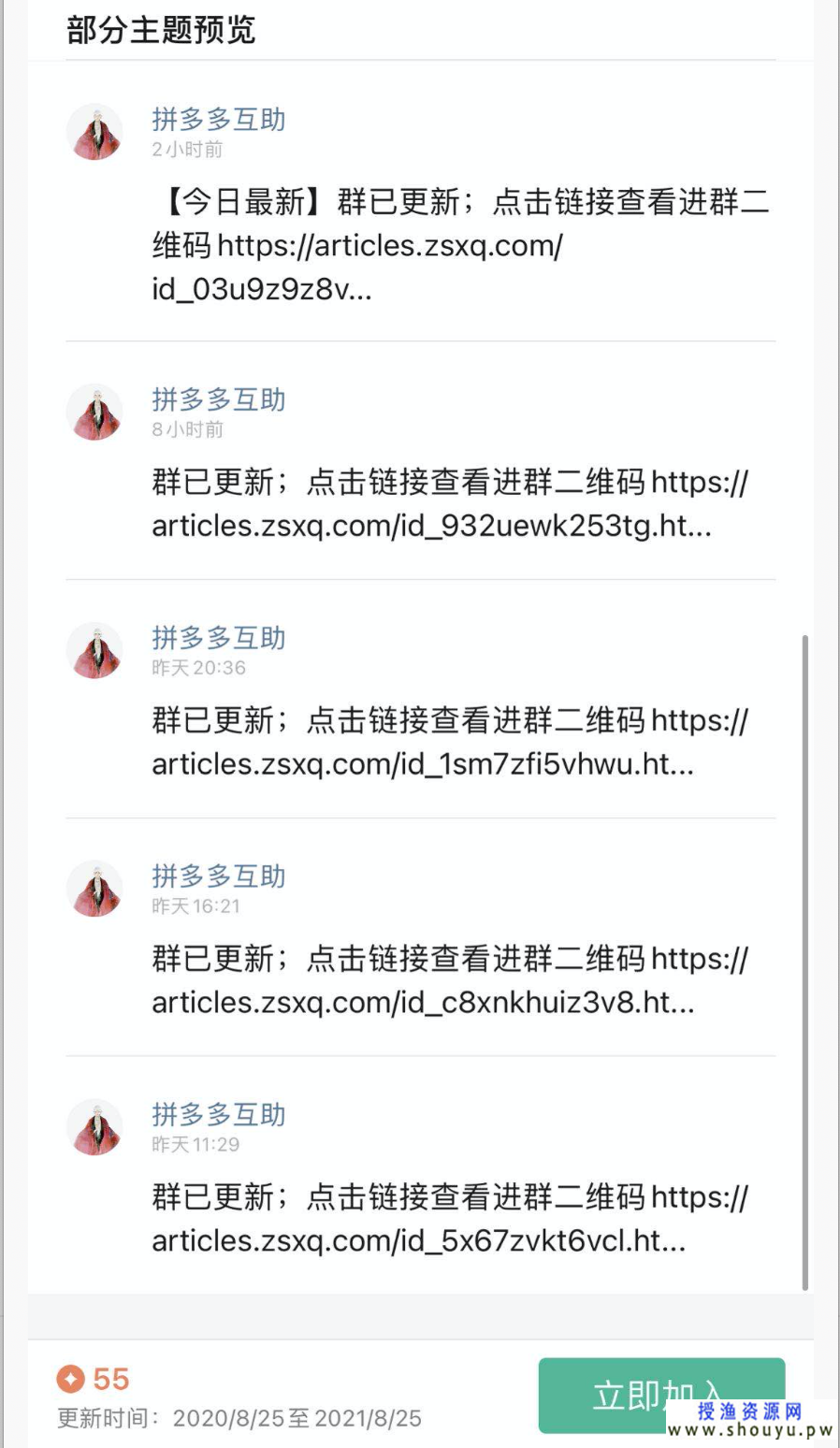Open the post from 昨天 20:36
This screenshot has height=1448, width=840.
coord(449,743)
